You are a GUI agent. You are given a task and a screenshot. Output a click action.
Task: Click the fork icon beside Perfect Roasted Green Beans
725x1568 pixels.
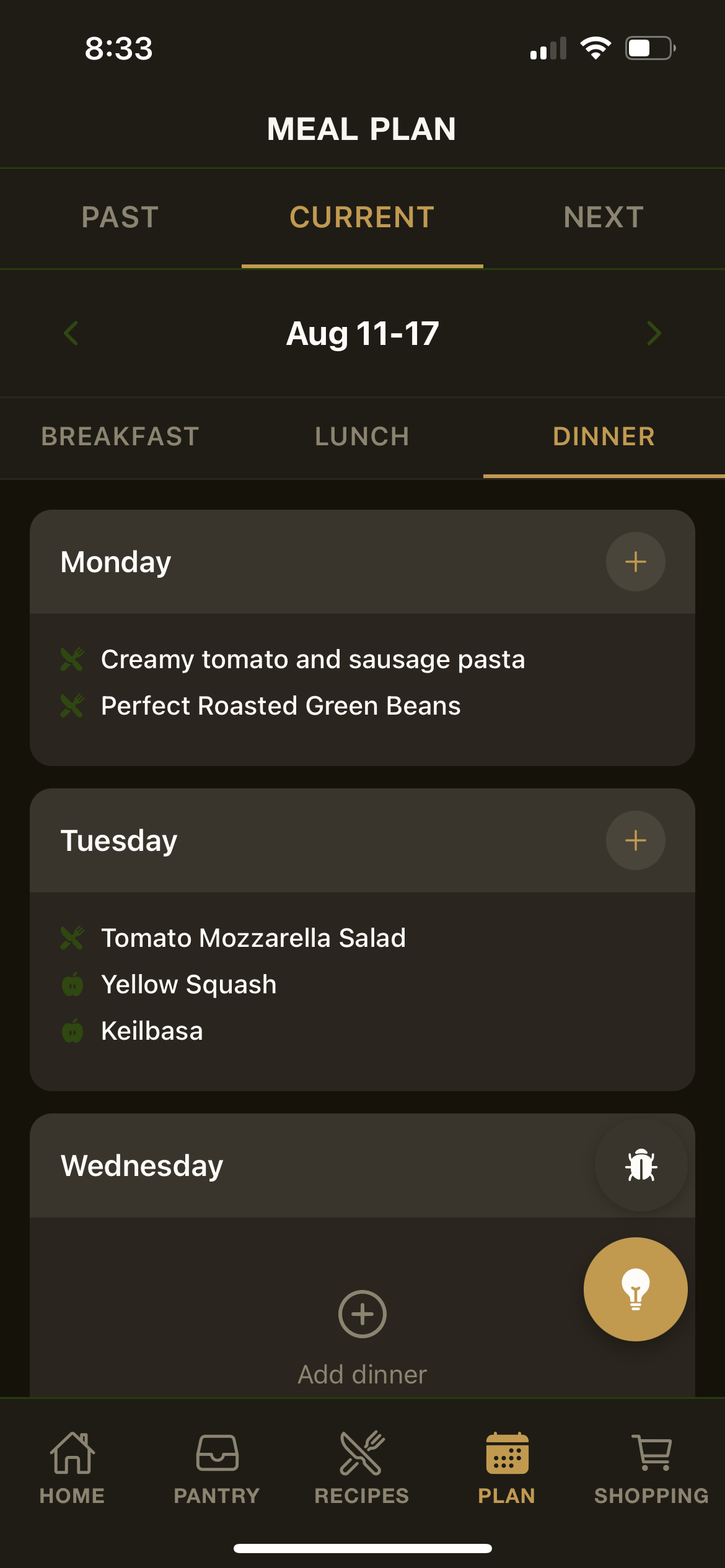tap(72, 705)
